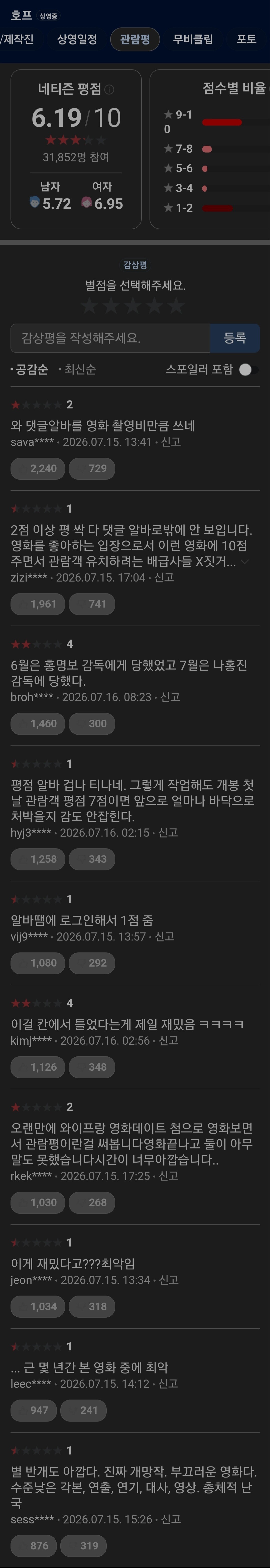Like broh****'s review with 1,460 likes

pyautogui.click(x=38, y=723)
